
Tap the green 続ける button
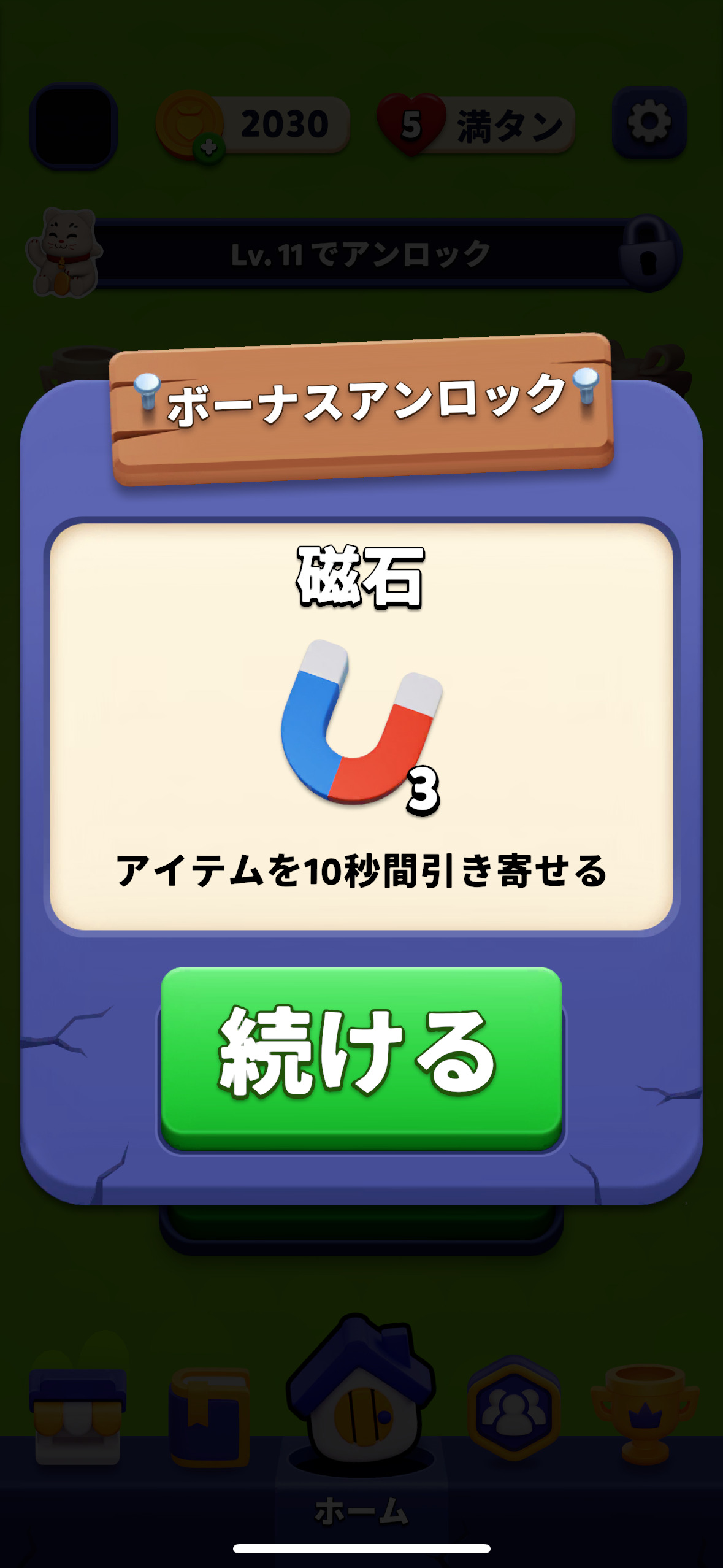tap(361, 1056)
